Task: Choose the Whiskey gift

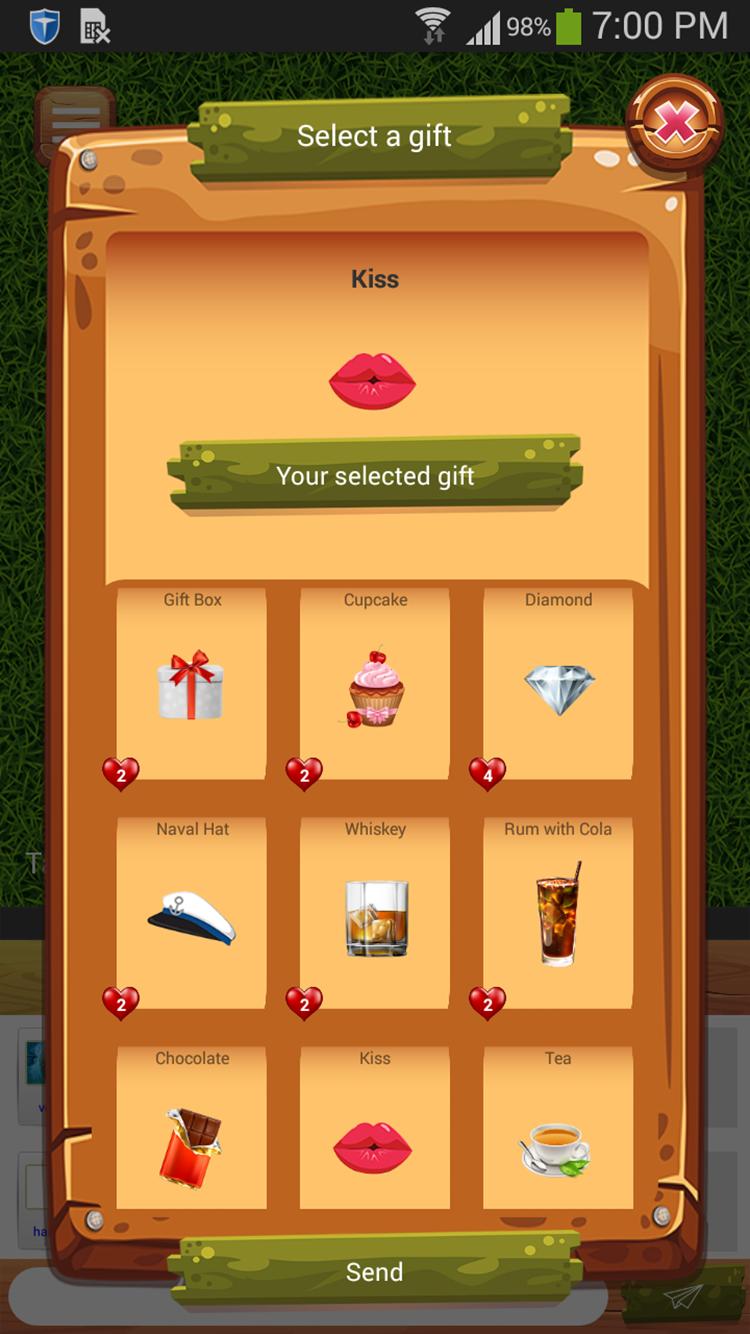Action: click(375, 913)
